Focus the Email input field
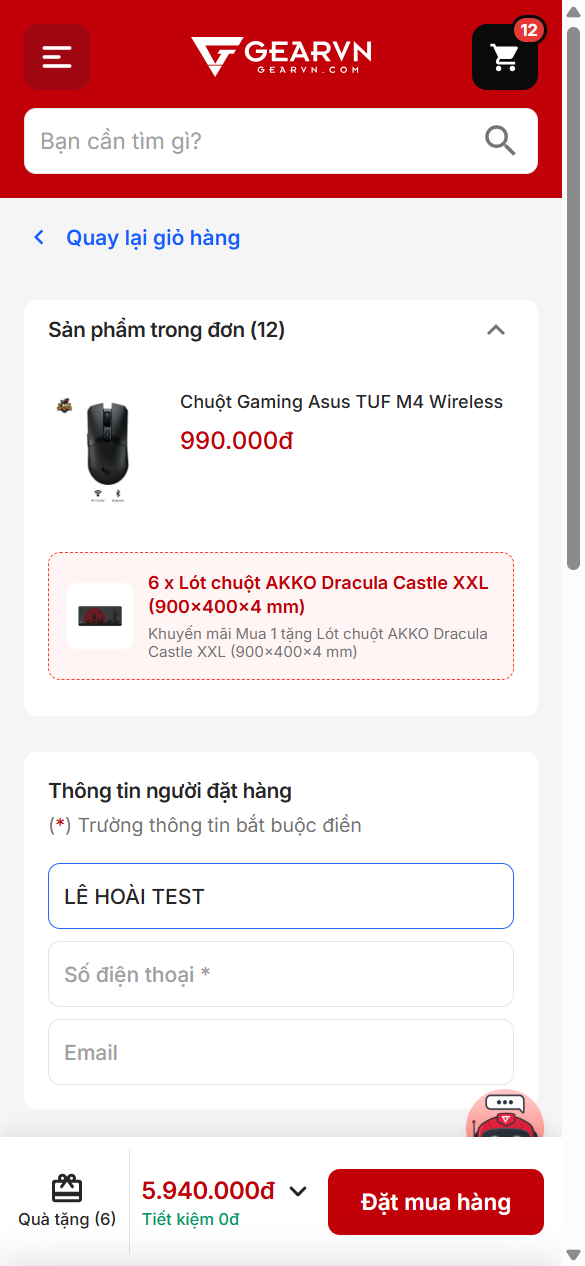The width and height of the screenshot is (585, 1266). point(281,1052)
